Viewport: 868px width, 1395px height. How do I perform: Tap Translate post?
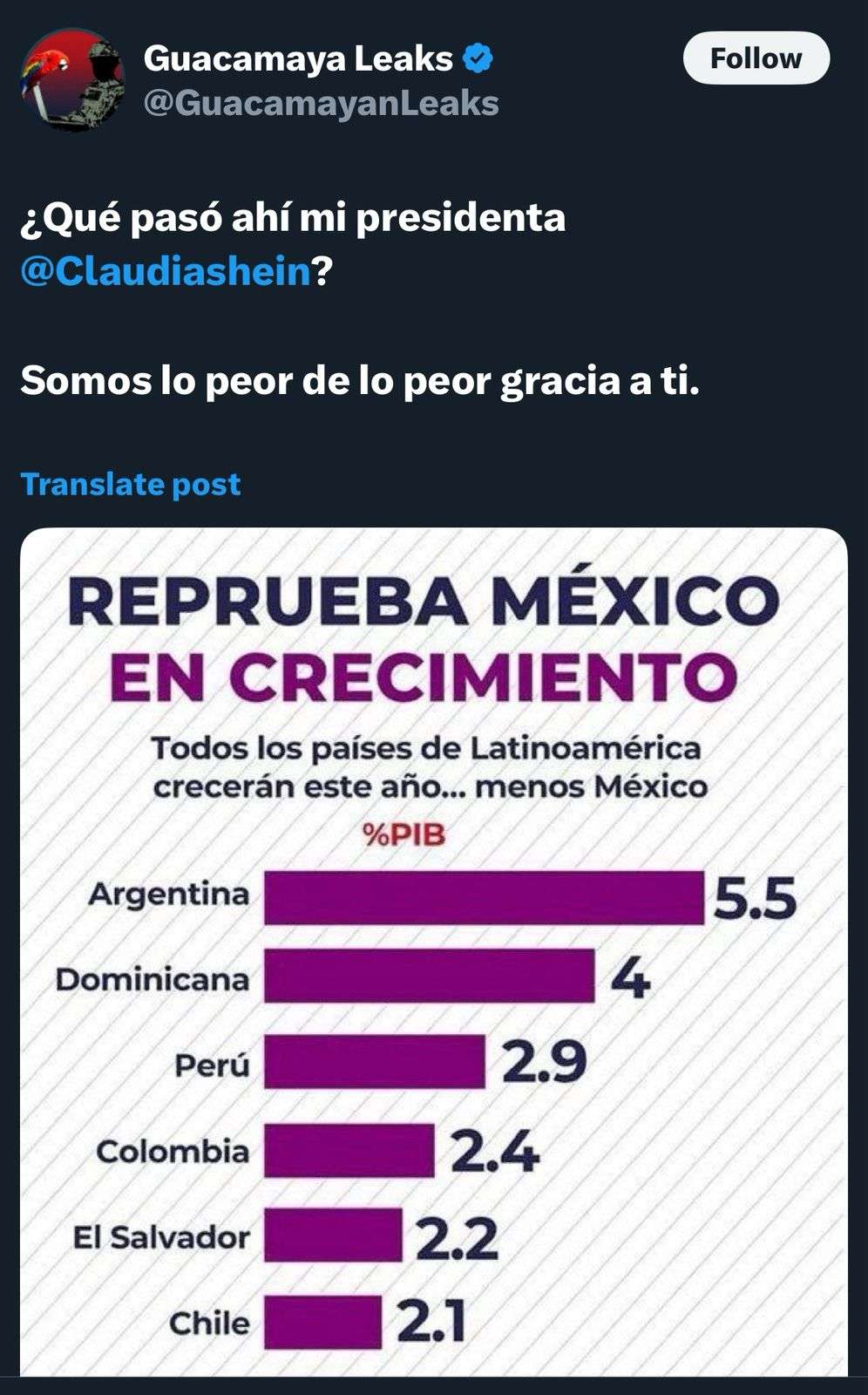pyautogui.click(x=131, y=484)
